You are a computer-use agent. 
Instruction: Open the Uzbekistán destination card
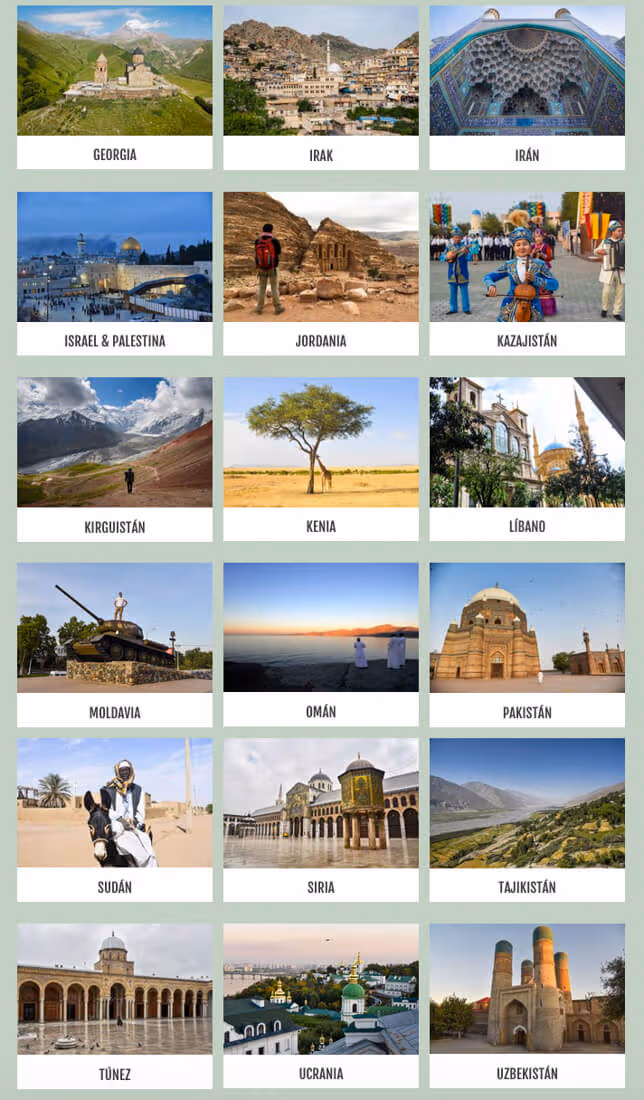(x=527, y=1003)
